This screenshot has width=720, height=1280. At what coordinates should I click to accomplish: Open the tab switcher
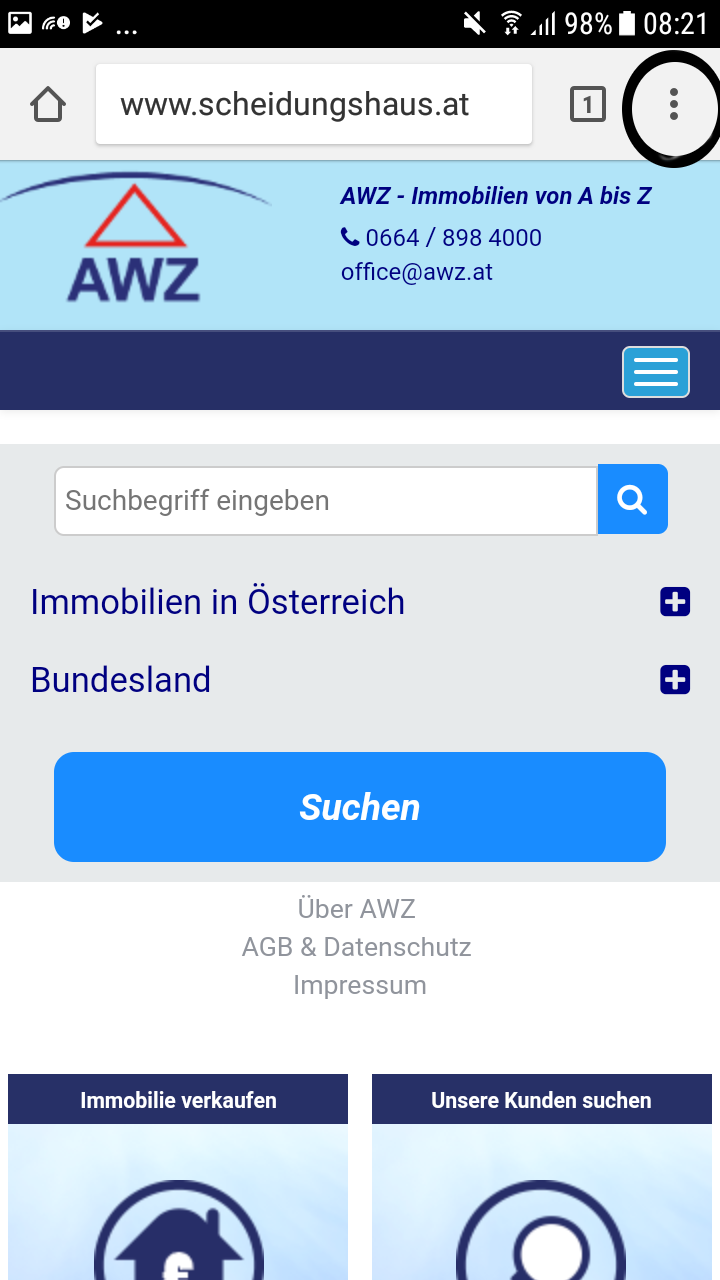click(588, 104)
